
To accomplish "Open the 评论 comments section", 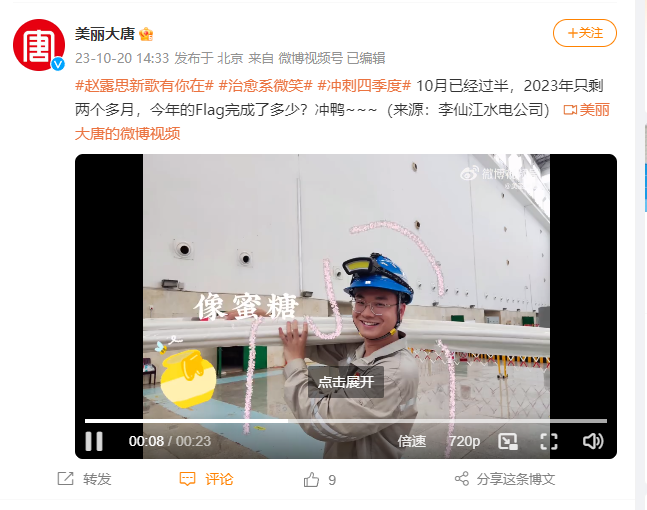I will click(x=207, y=479).
